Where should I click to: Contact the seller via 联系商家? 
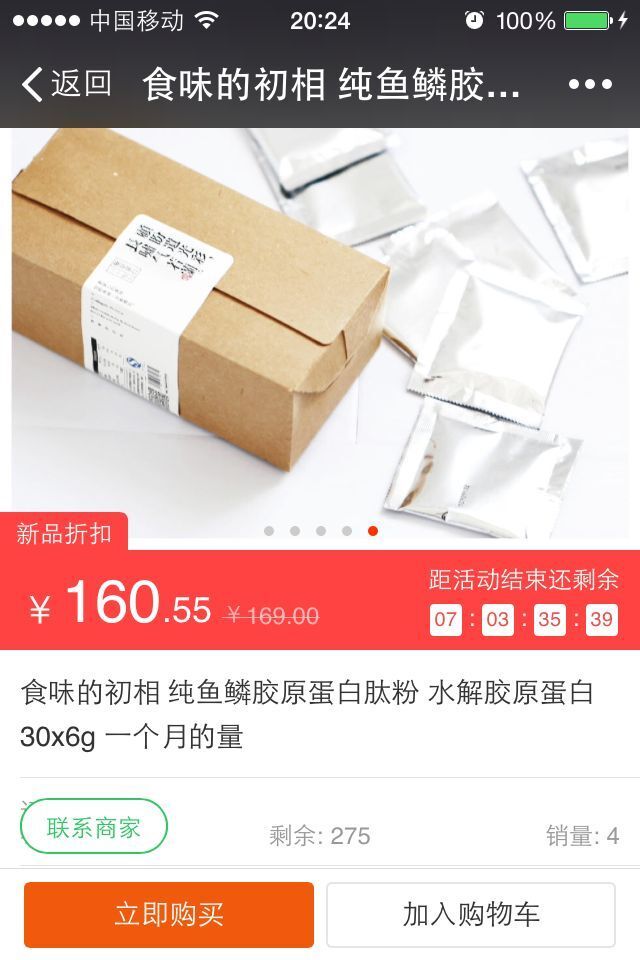(94, 827)
